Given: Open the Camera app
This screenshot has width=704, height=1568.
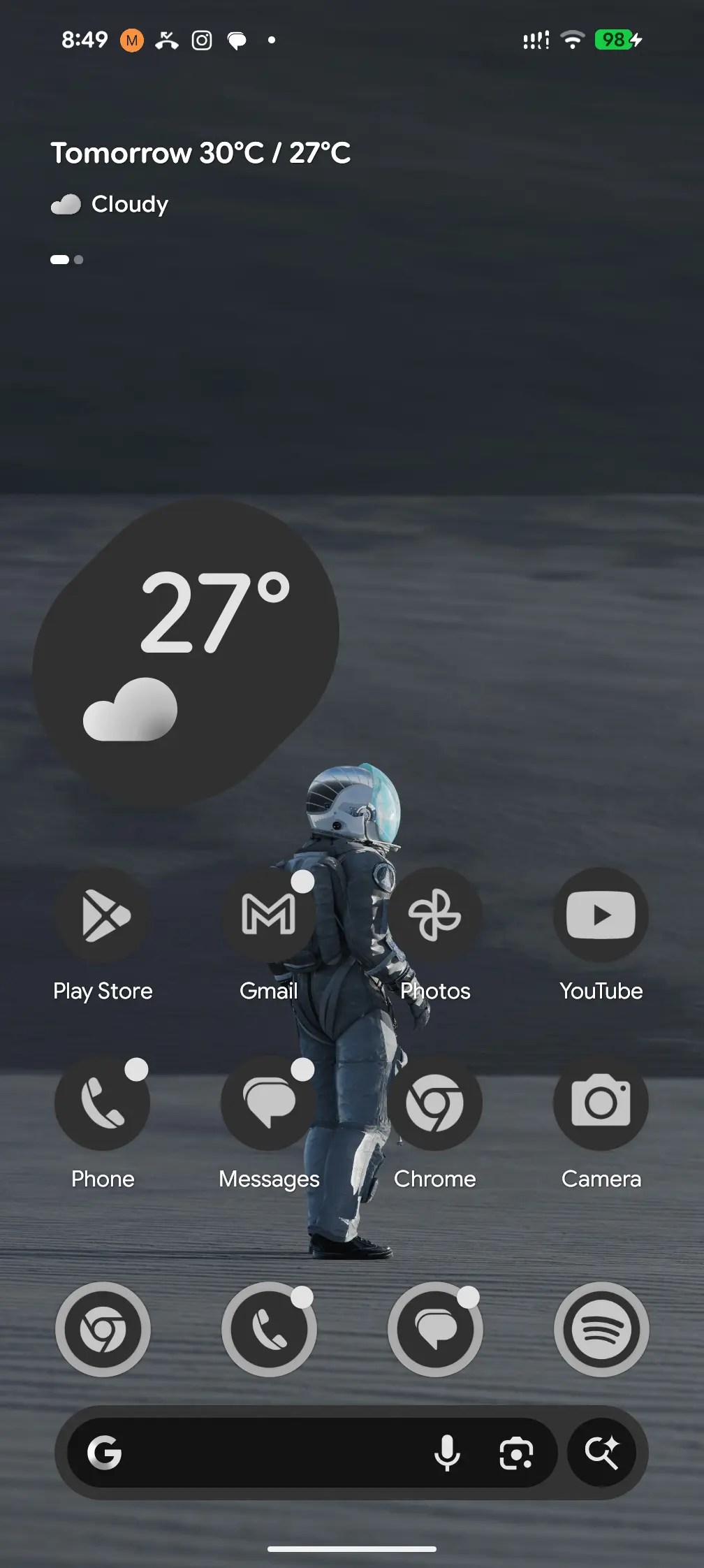Looking at the screenshot, I should [x=601, y=1103].
